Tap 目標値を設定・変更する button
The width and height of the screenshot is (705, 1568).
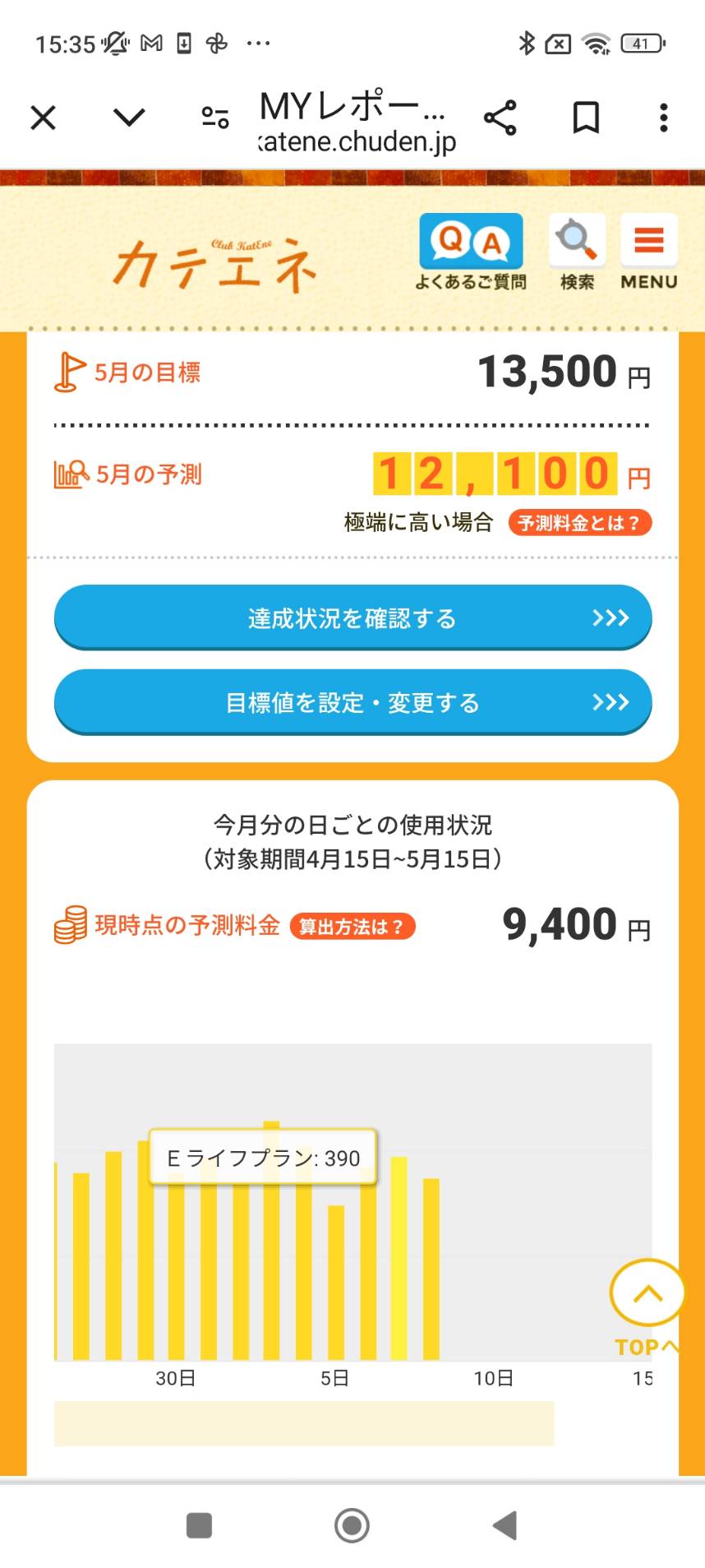click(x=352, y=702)
